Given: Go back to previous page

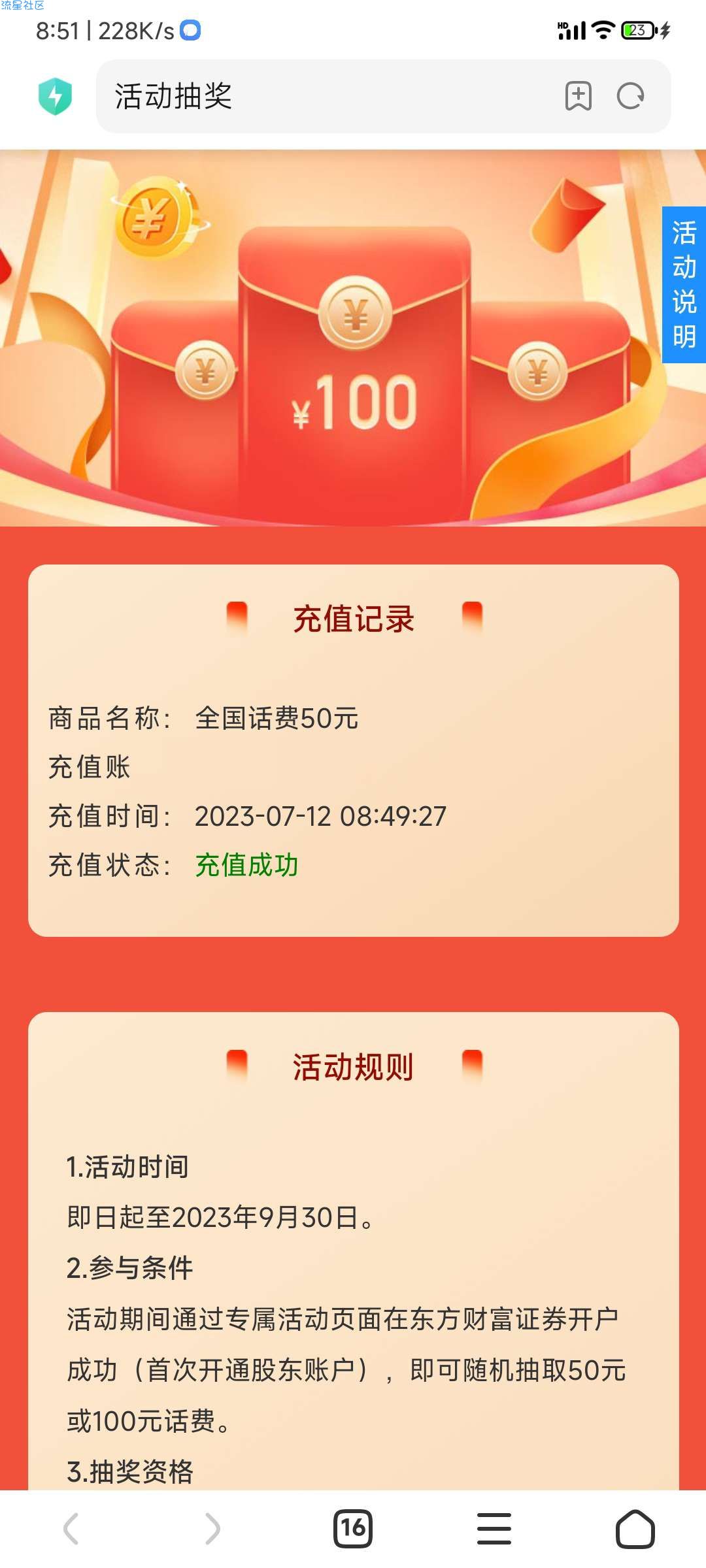Looking at the screenshot, I should coord(71,1528).
